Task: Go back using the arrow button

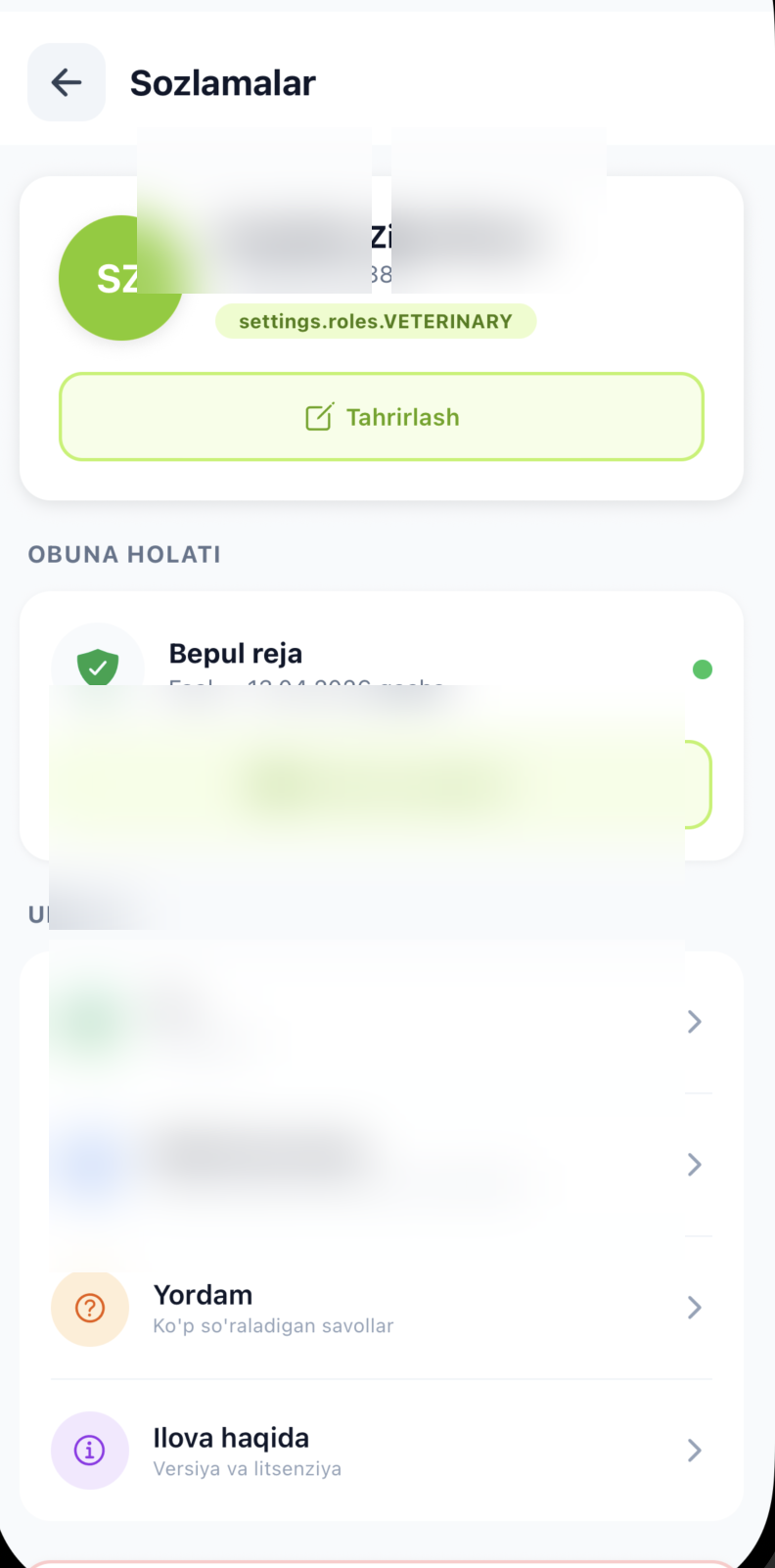Action: [x=67, y=82]
